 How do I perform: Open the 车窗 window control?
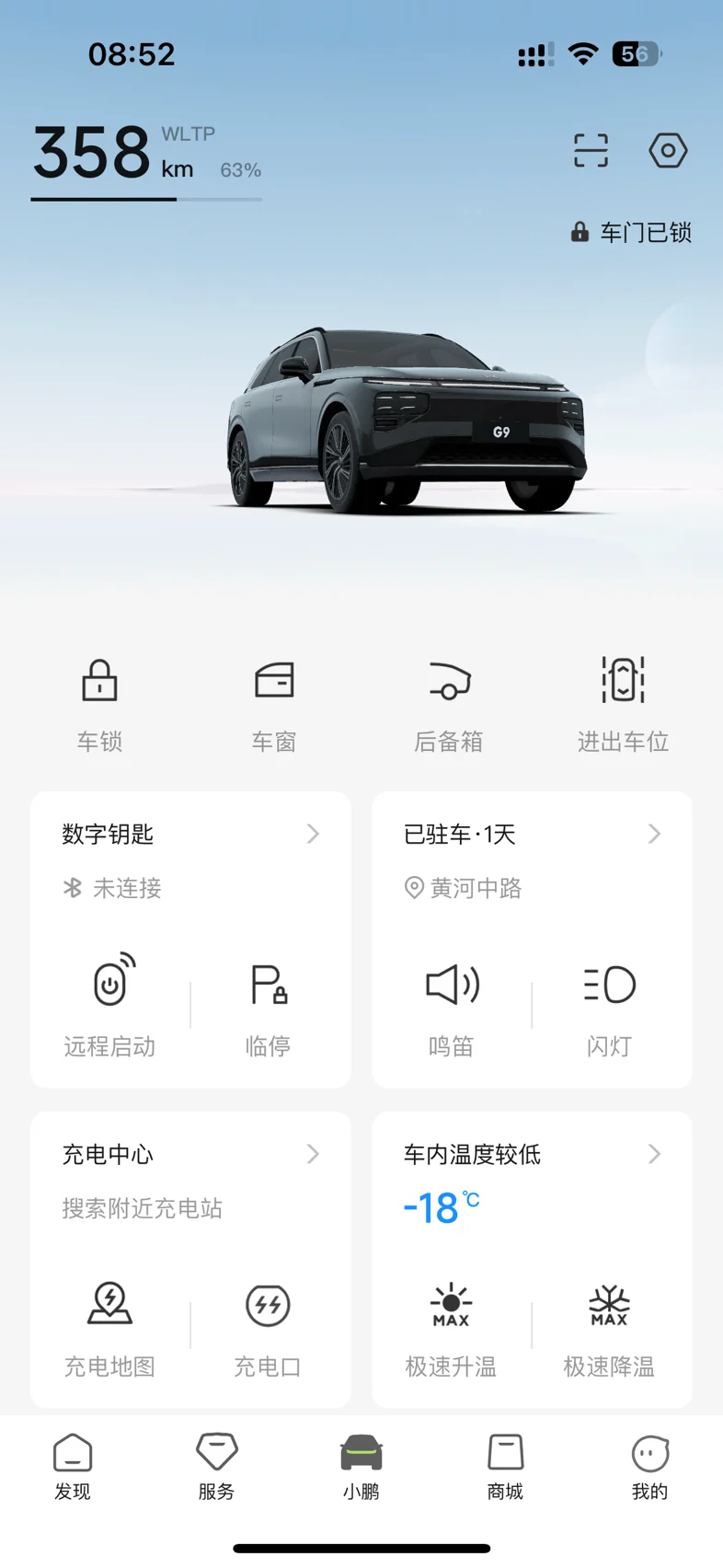(x=274, y=706)
